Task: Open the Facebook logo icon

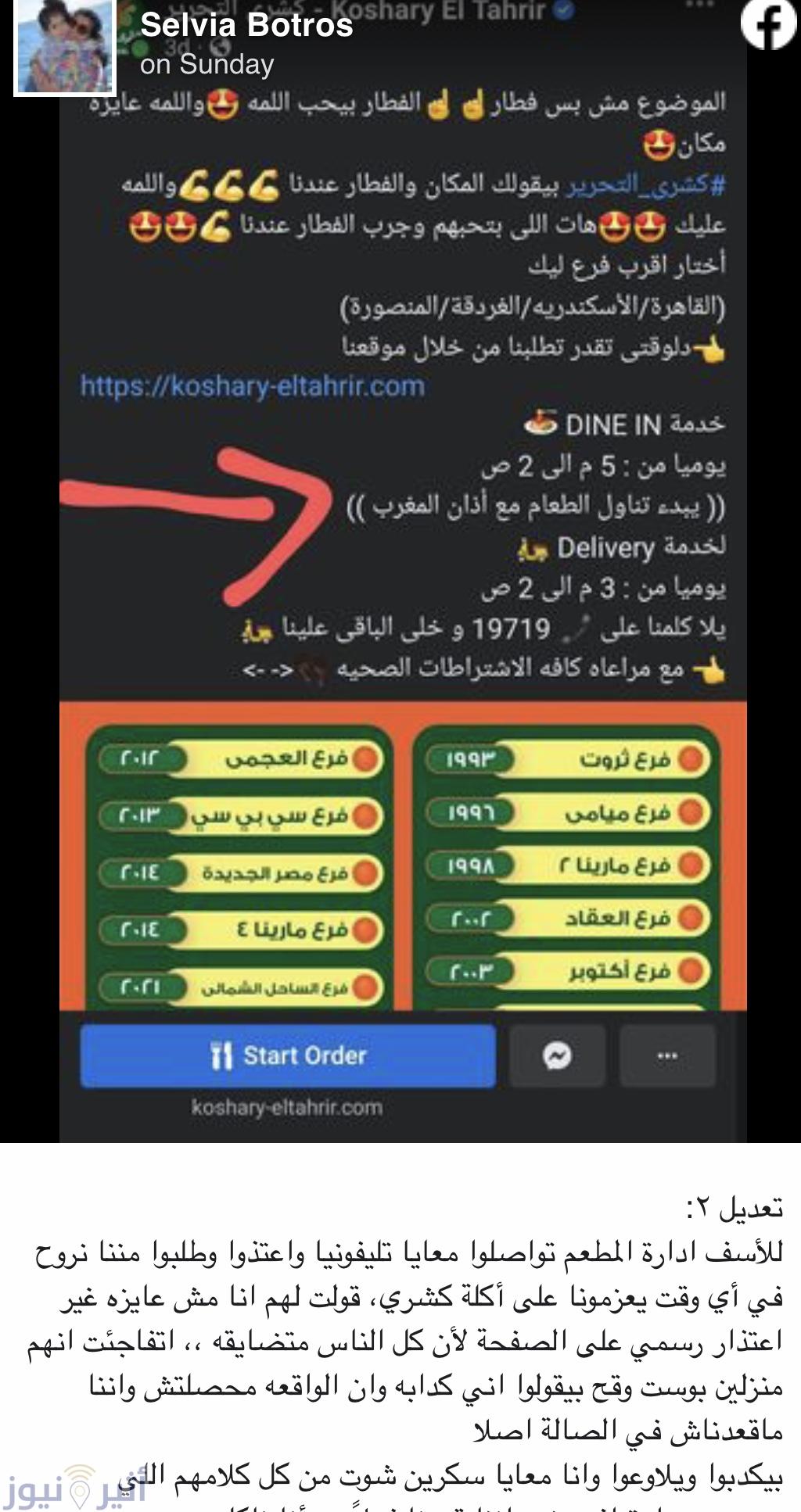Action: pyautogui.click(x=768, y=23)
